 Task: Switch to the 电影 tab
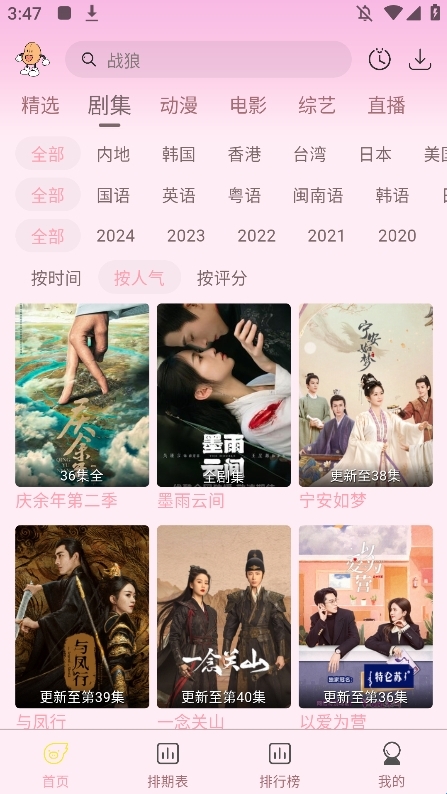click(x=248, y=105)
